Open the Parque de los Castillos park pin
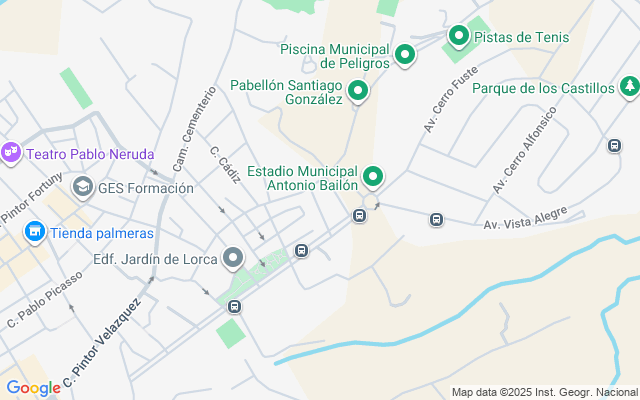Screen dimensions: 640x400 pyautogui.click(x=629, y=88)
